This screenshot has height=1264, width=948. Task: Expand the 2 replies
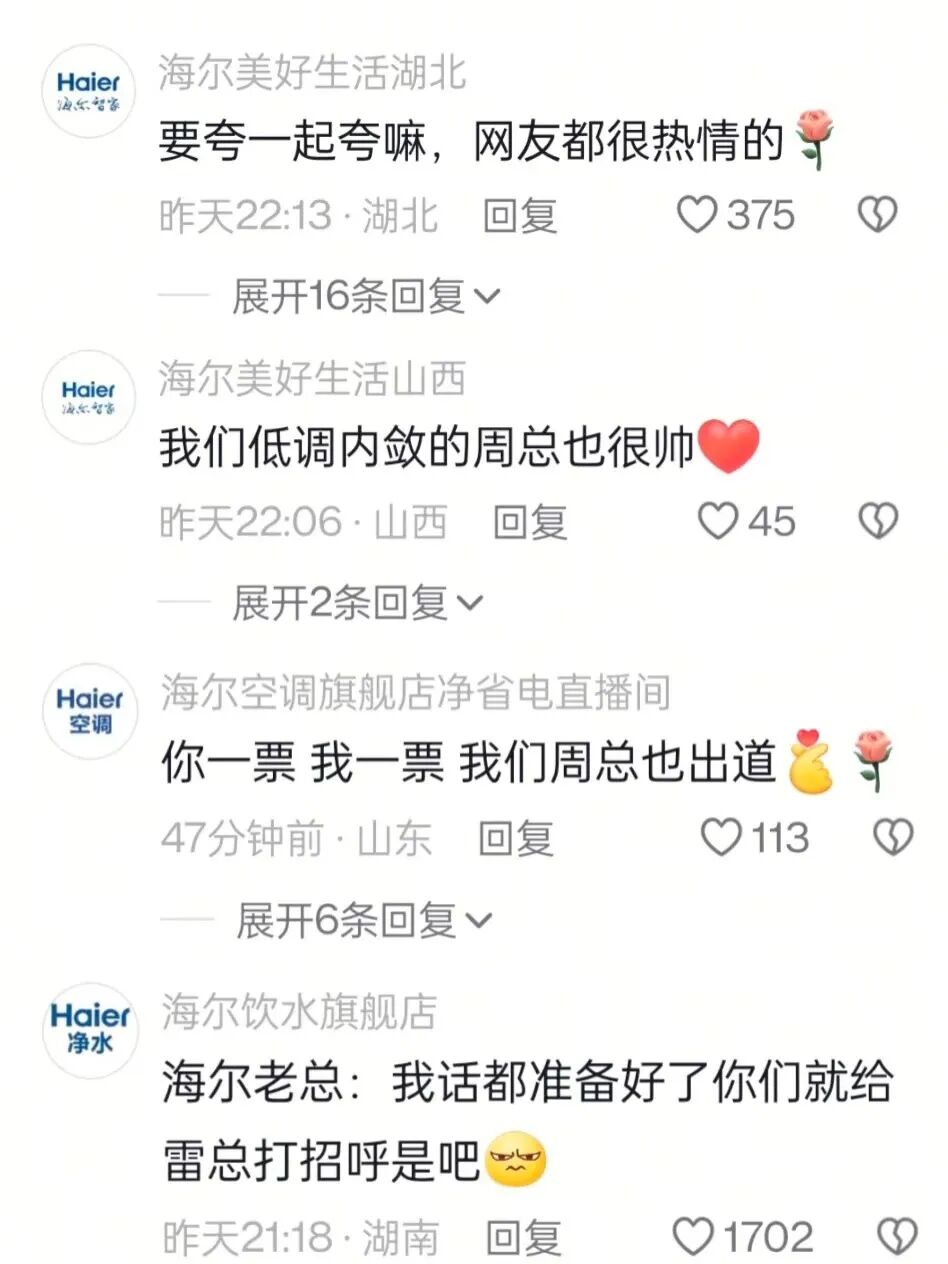click(356, 602)
